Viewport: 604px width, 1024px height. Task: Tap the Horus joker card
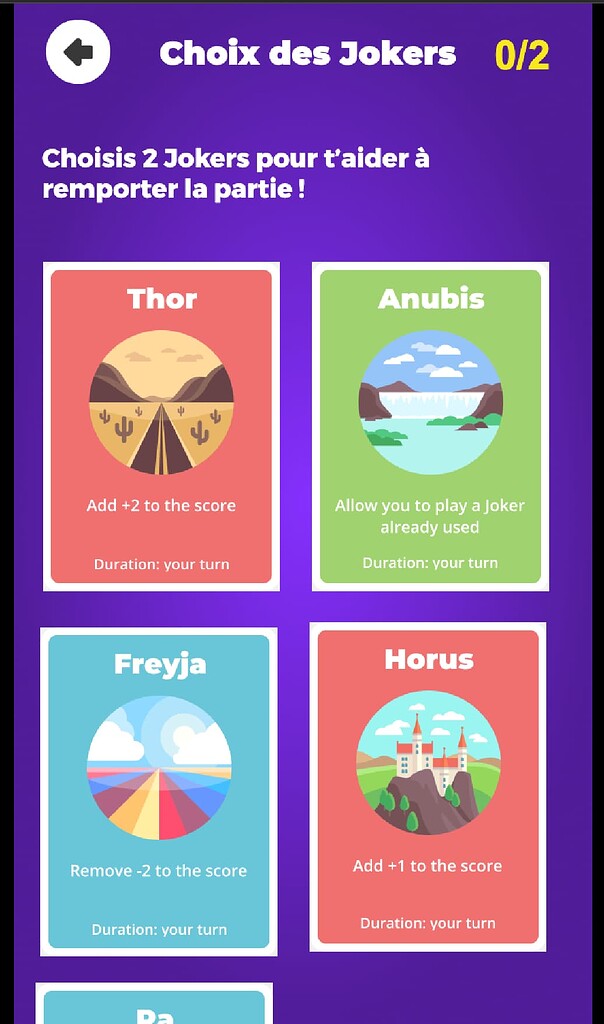[428, 787]
